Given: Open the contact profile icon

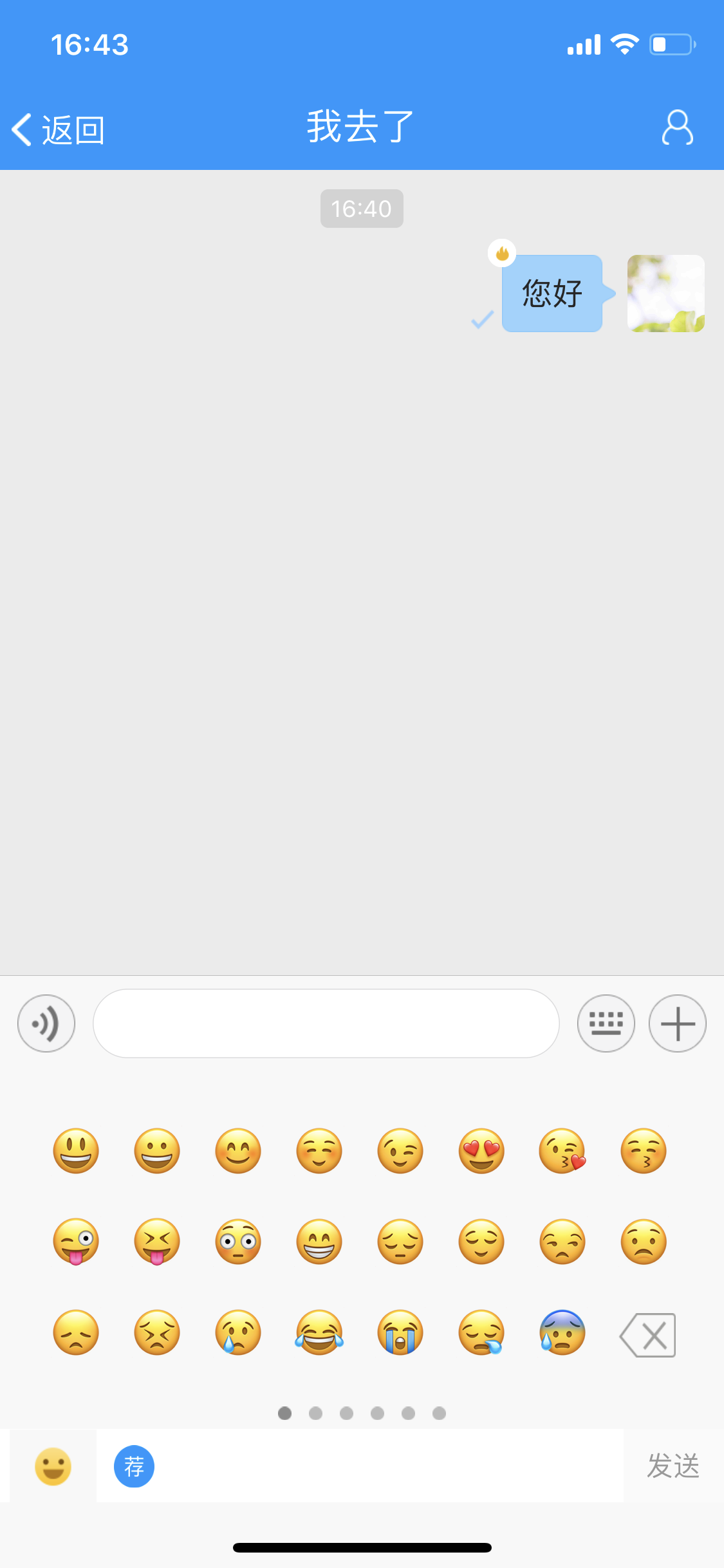Looking at the screenshot, I should click(677, 127).
